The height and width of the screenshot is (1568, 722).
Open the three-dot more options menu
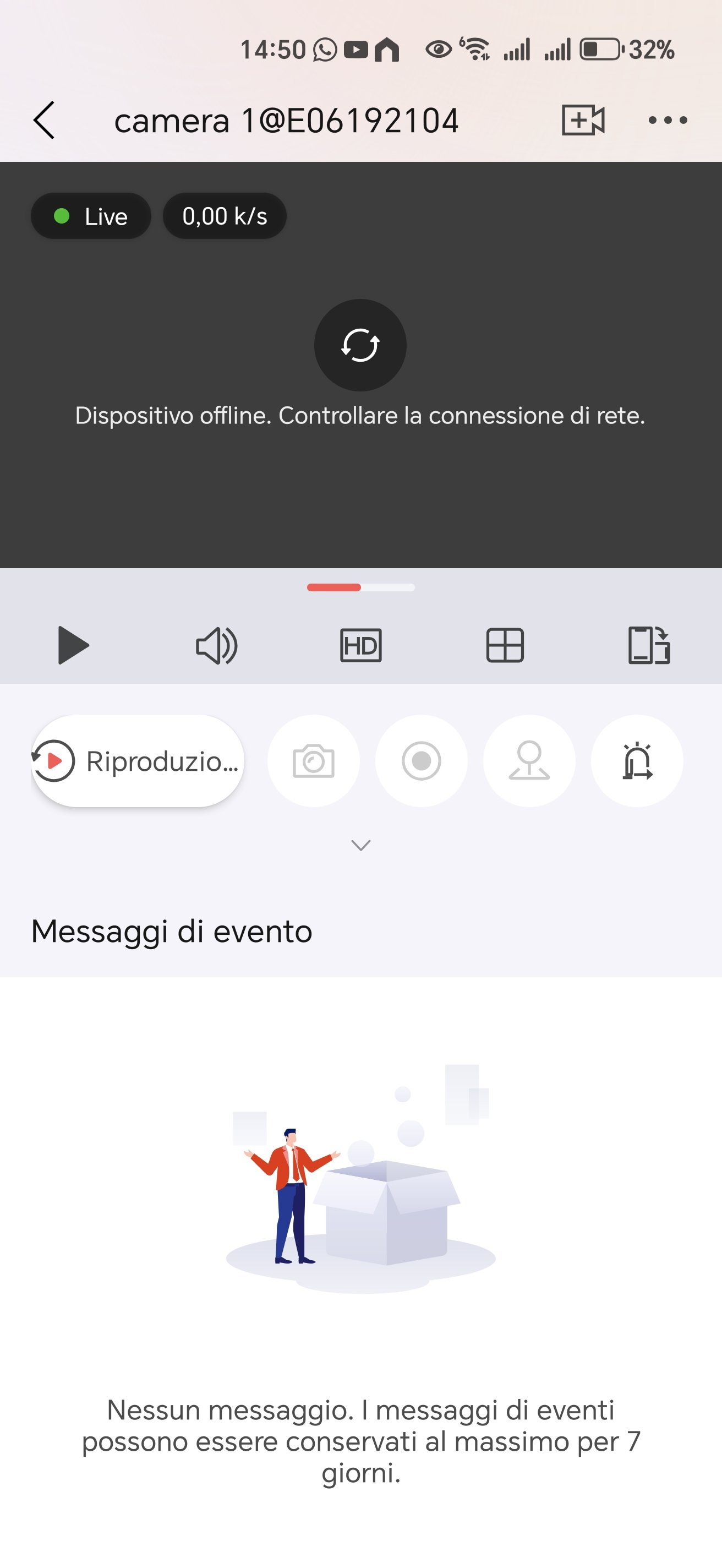click(x=668, y=120)
